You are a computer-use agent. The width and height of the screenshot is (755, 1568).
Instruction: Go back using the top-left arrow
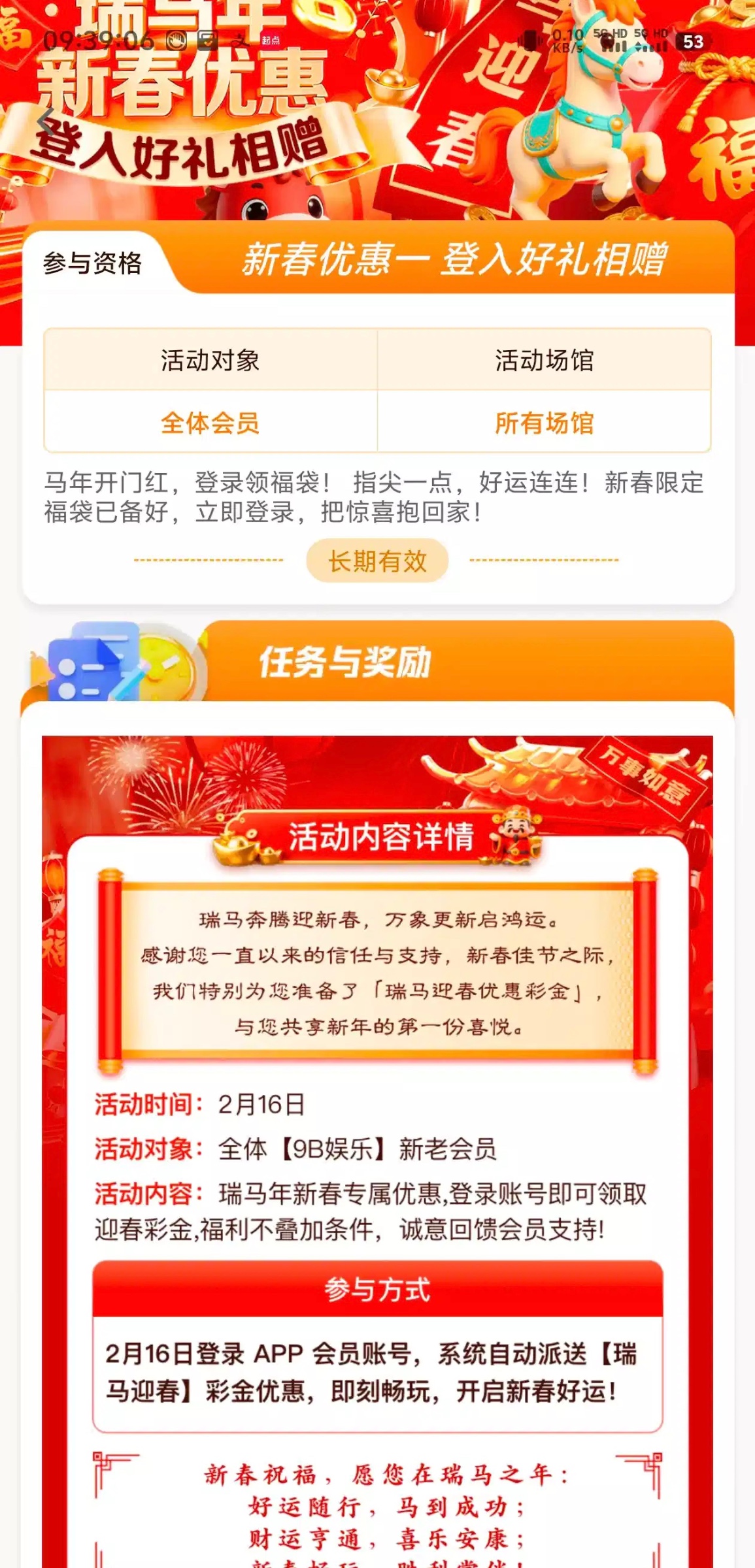coord(46,122)
